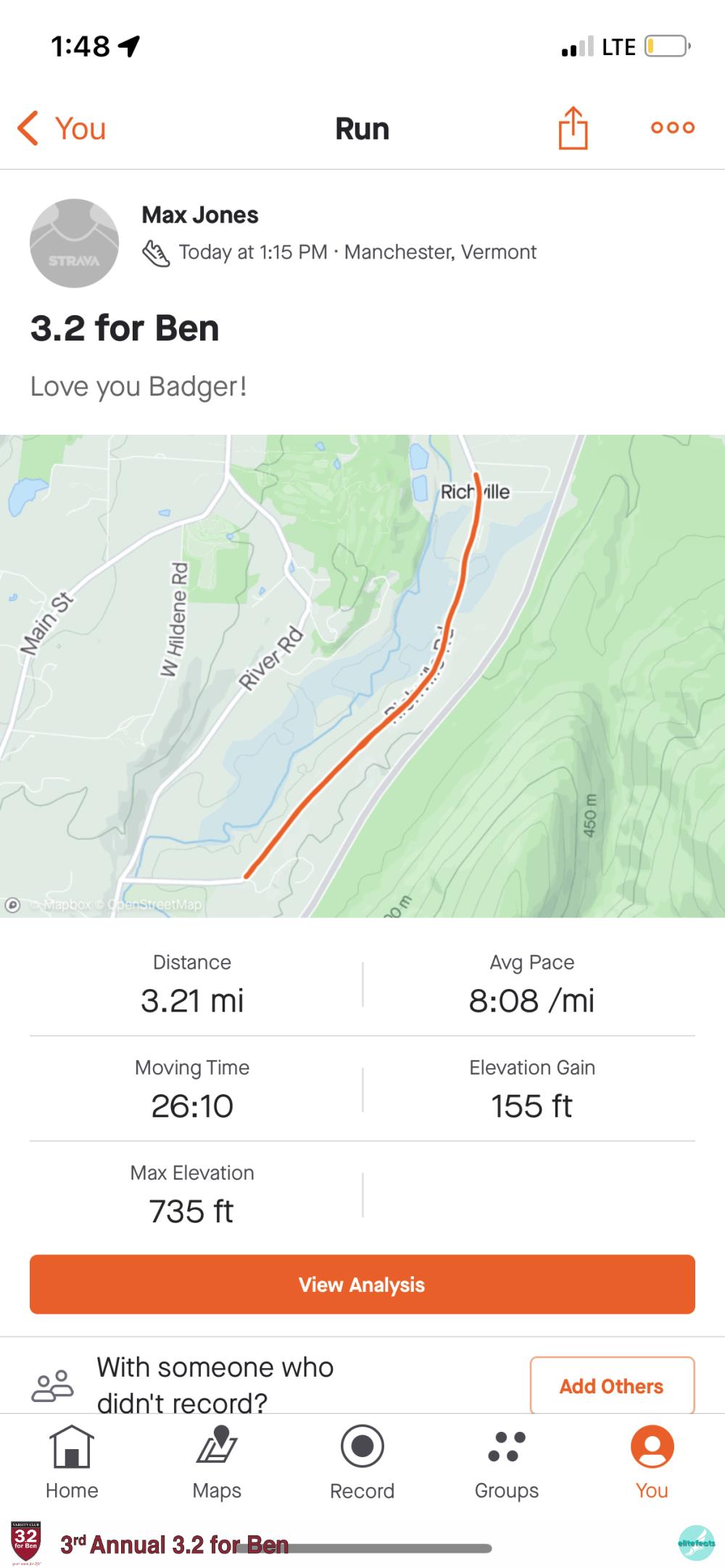The height and width of the screenshot is (1568, 725).
Task: Open the three-dot overflow menu
Action: click(x=672, y=128)
